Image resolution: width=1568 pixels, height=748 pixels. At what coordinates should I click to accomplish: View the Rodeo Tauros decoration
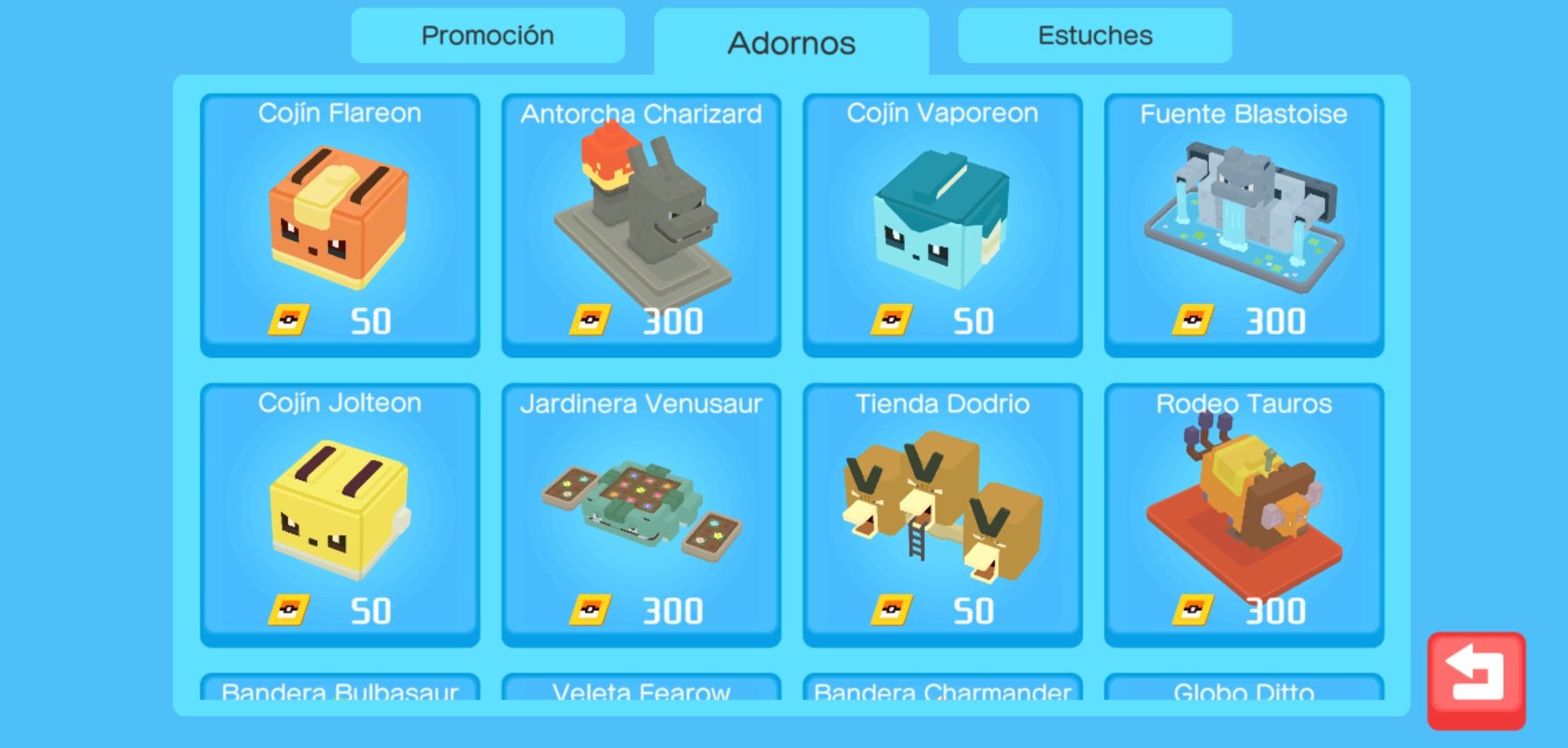1243,515
